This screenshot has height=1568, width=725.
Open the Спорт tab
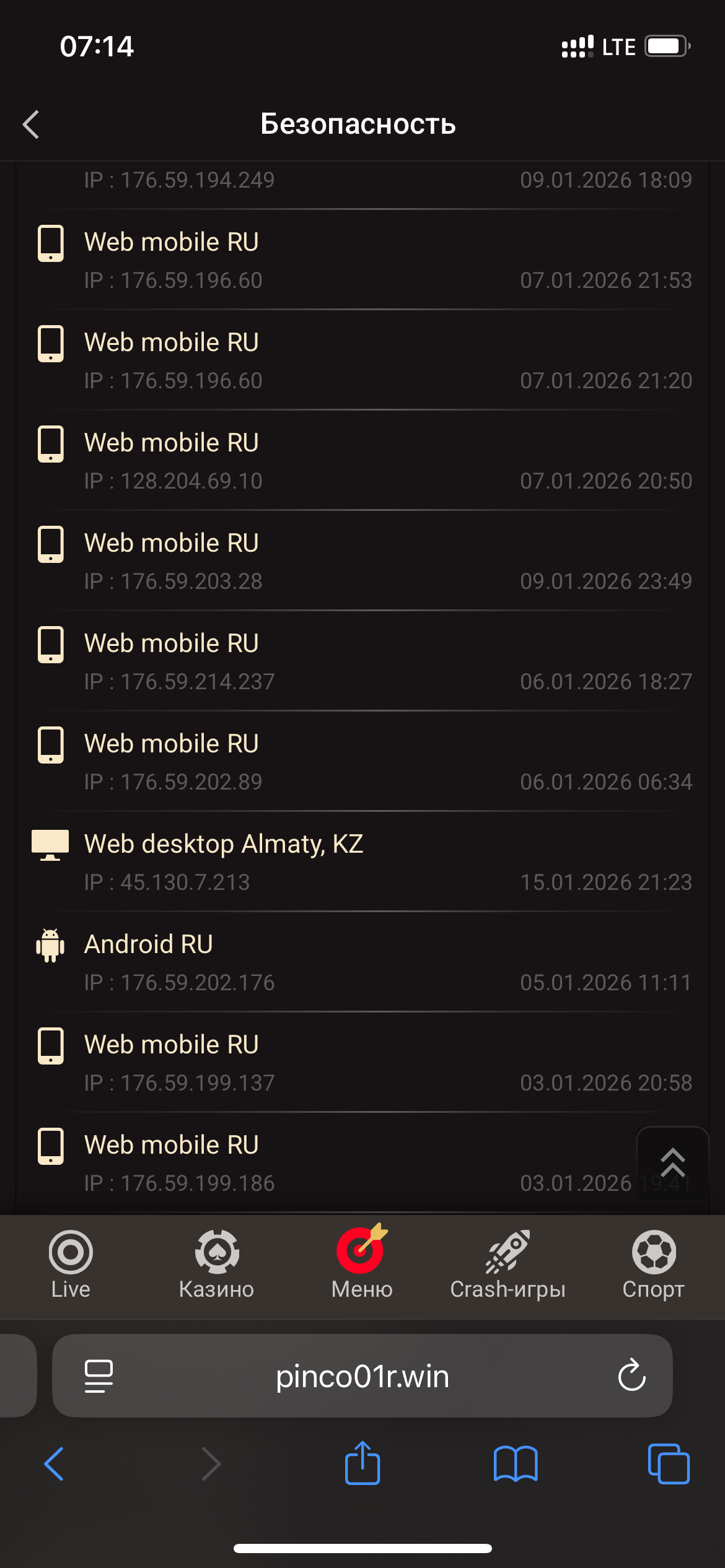[653, 1265]
